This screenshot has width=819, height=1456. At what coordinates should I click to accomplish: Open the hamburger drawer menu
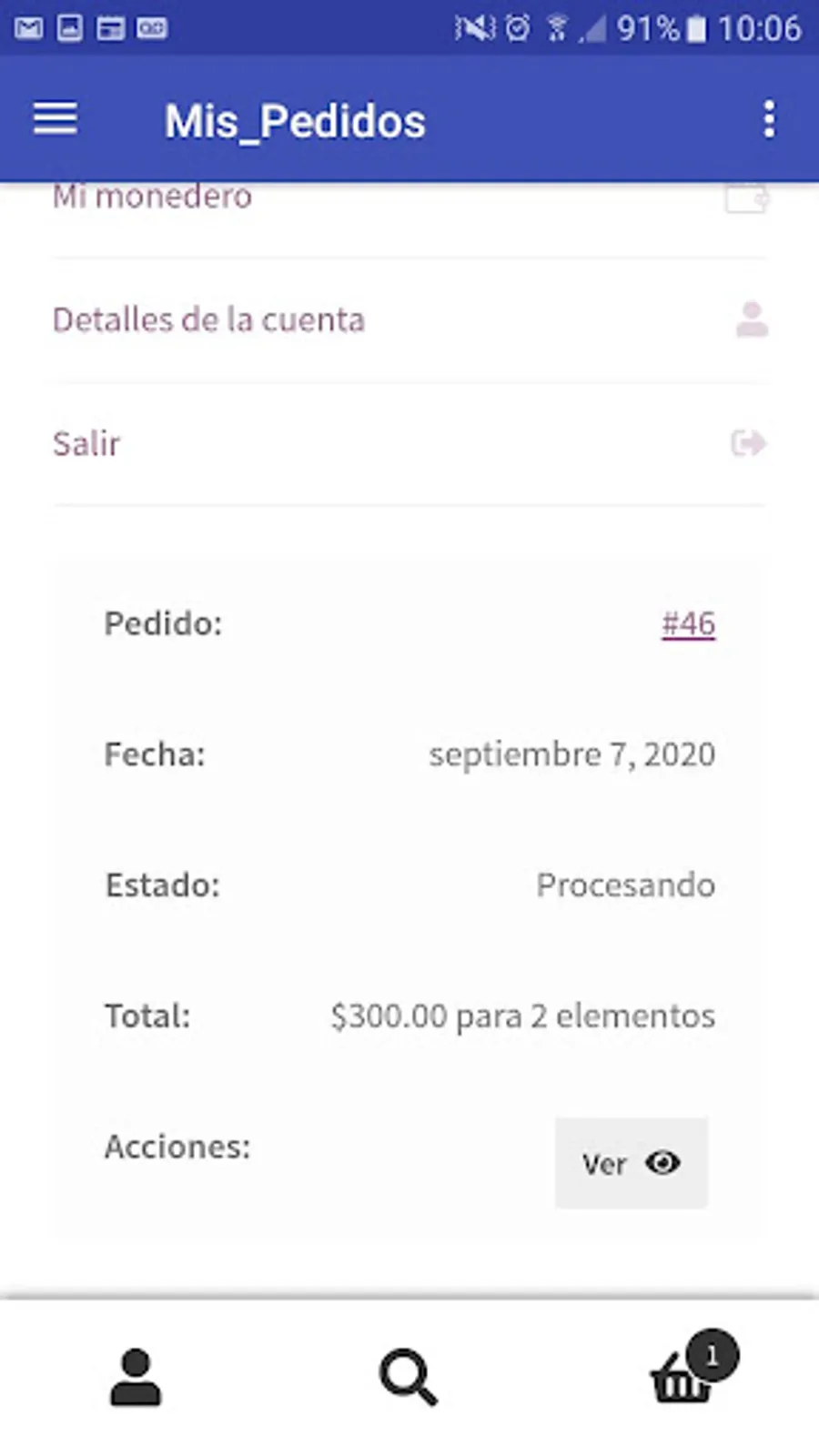tap(56, 119)
